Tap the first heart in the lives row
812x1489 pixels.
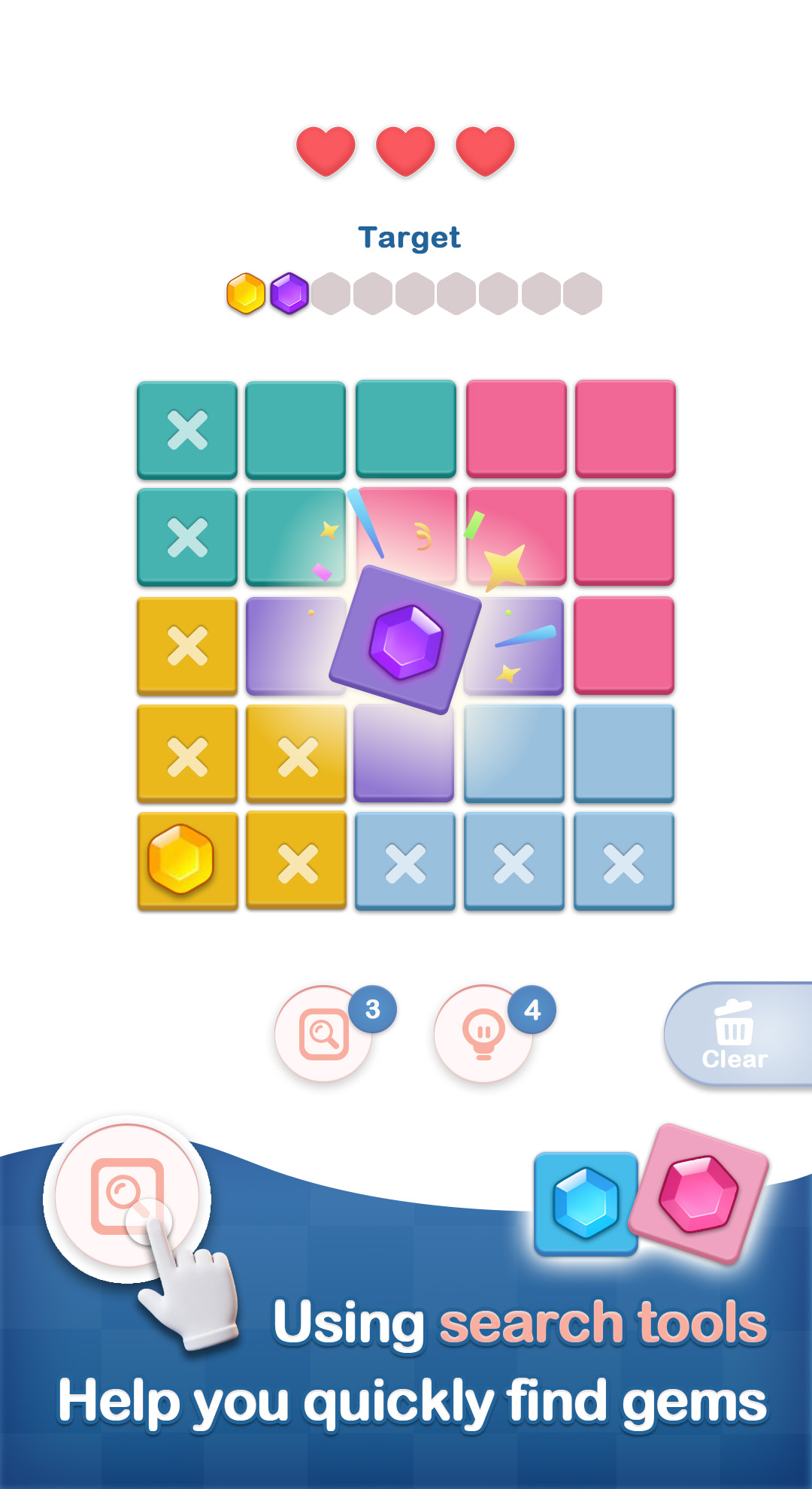326,152
